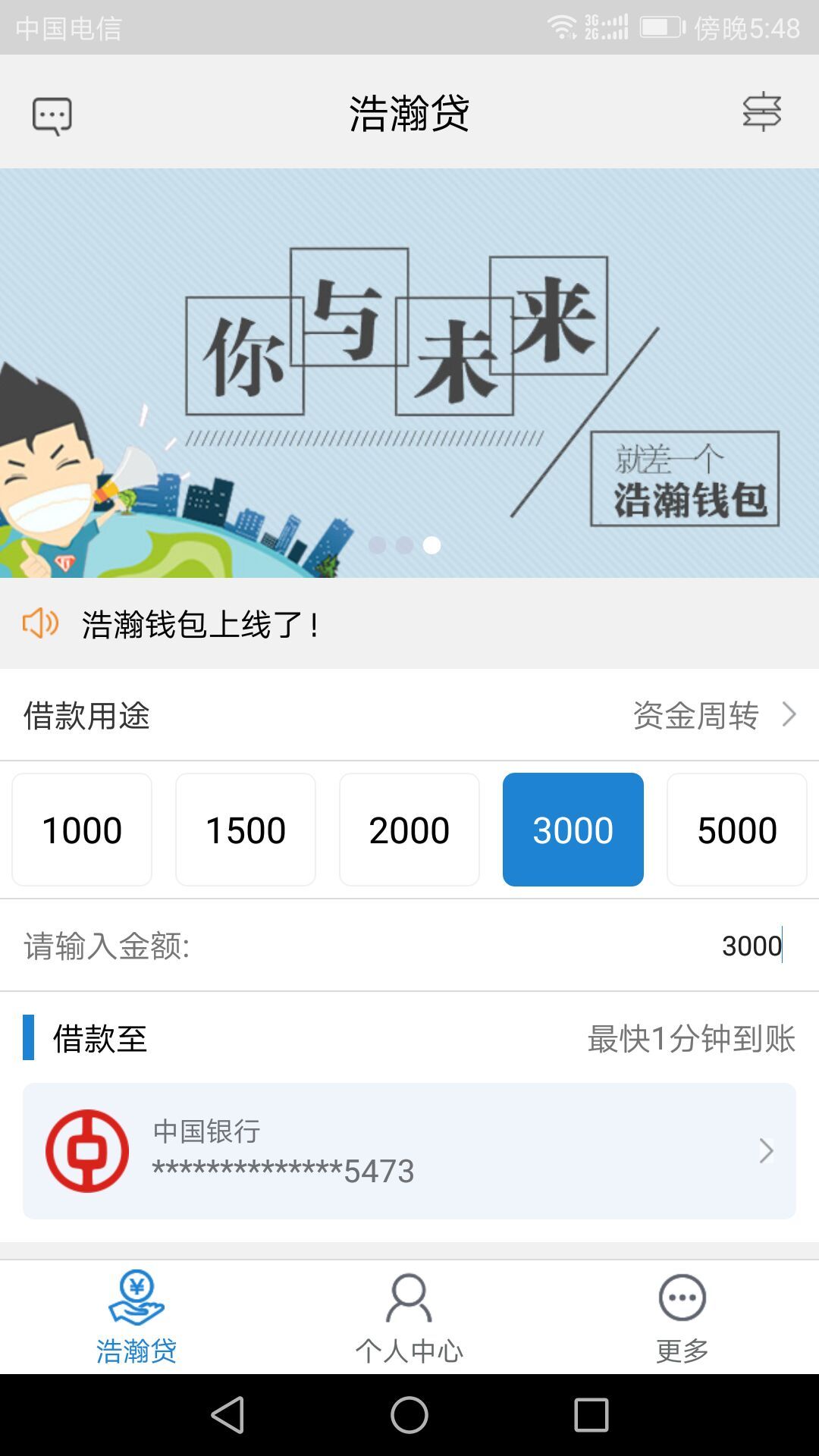Open the messages icon in header

[x=52, y=115]
